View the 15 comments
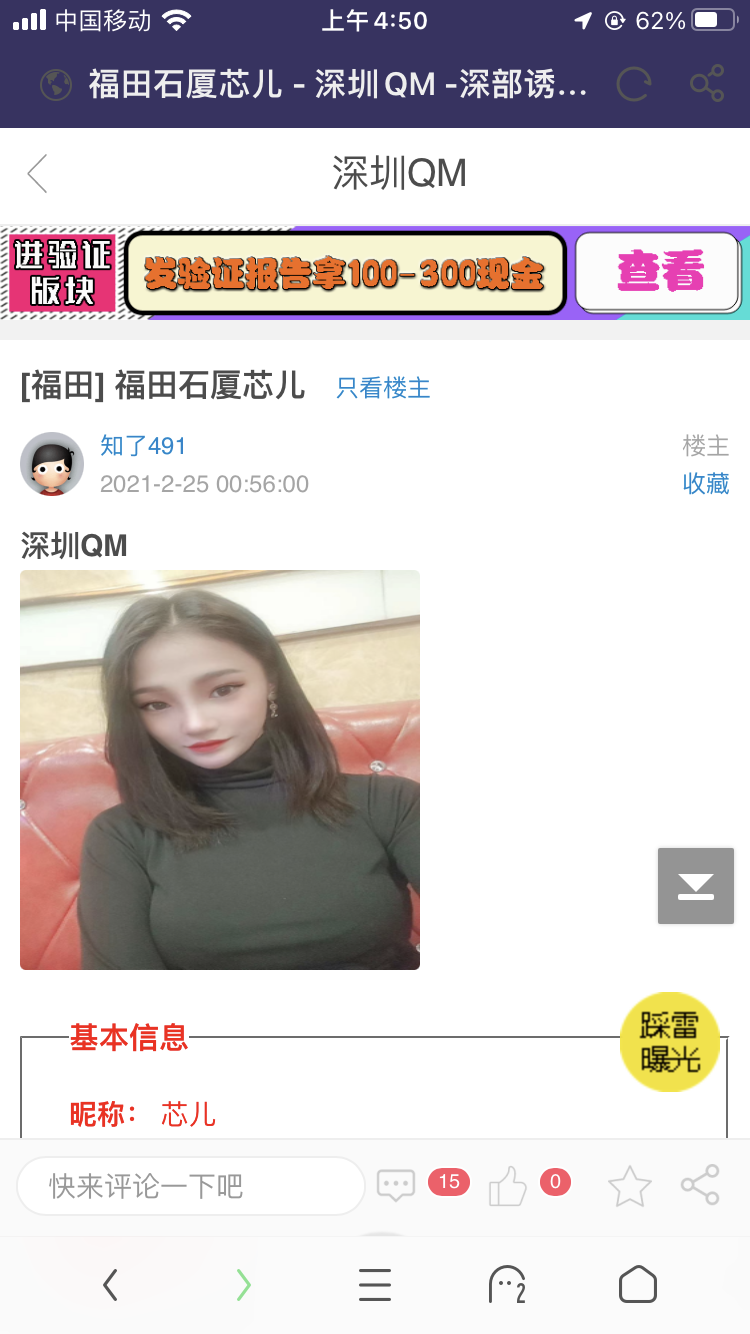 tap(397, 1186)
